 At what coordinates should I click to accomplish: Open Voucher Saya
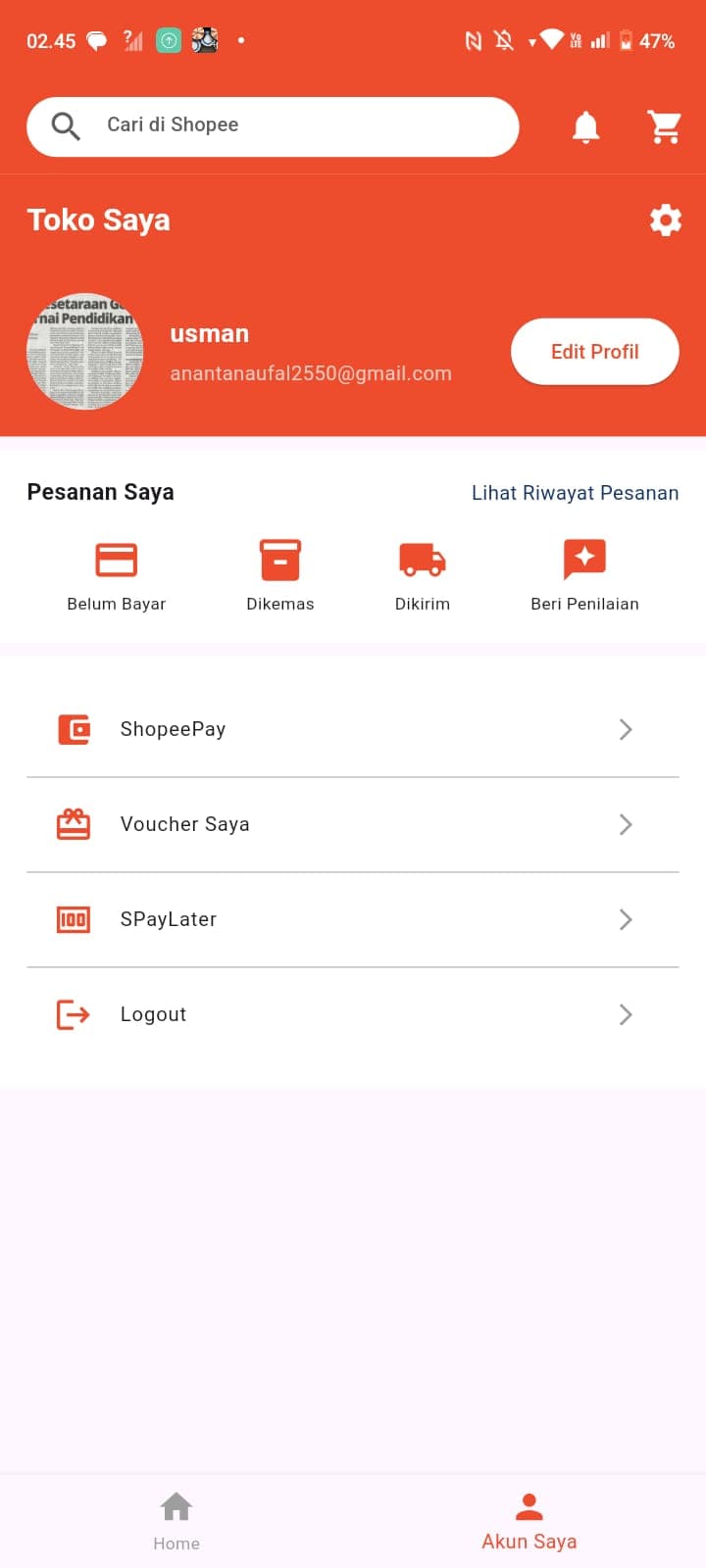[x=353, y=824]
